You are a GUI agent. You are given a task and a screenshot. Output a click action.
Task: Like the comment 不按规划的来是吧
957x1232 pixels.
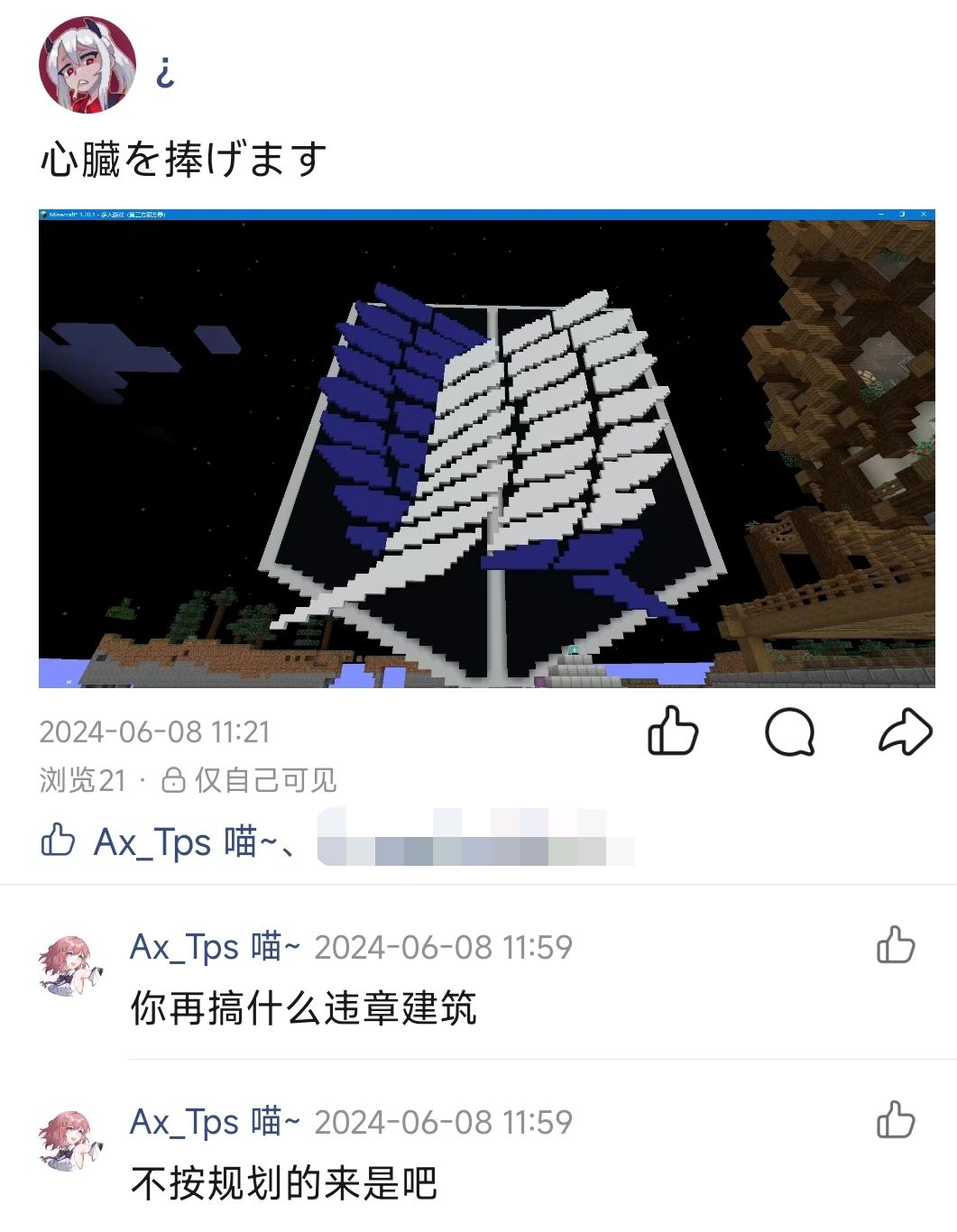click(x=895, y=1120)
